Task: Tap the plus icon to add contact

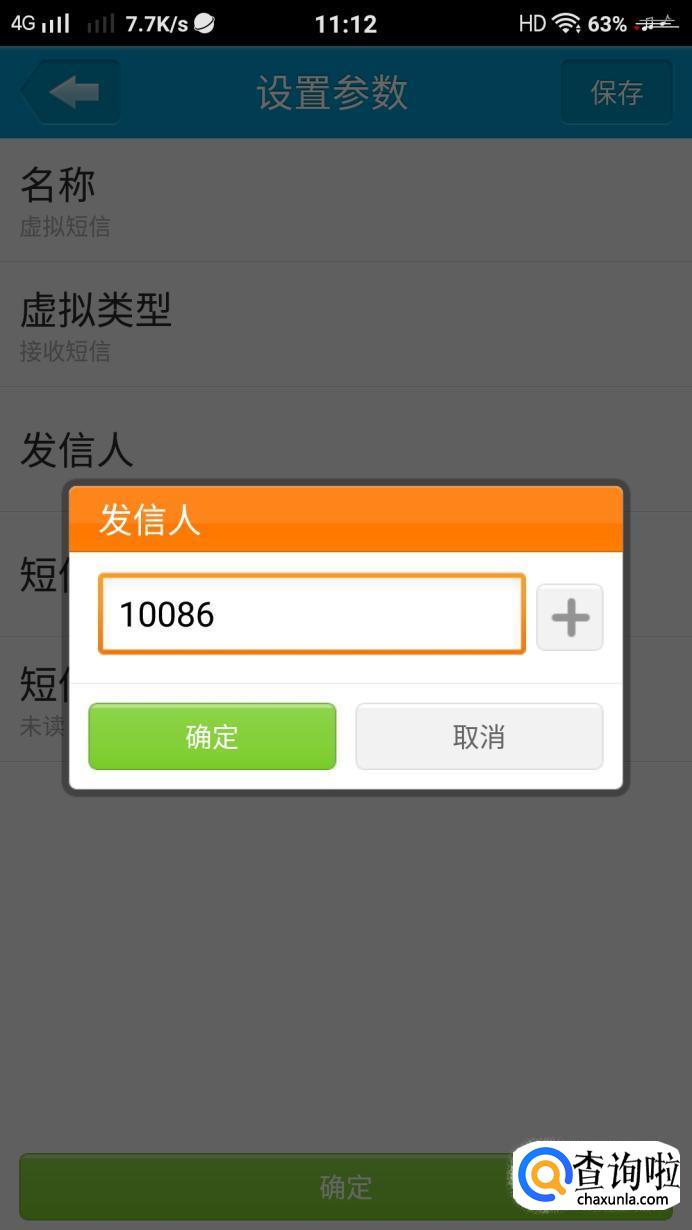Action: tap(570, 617)
